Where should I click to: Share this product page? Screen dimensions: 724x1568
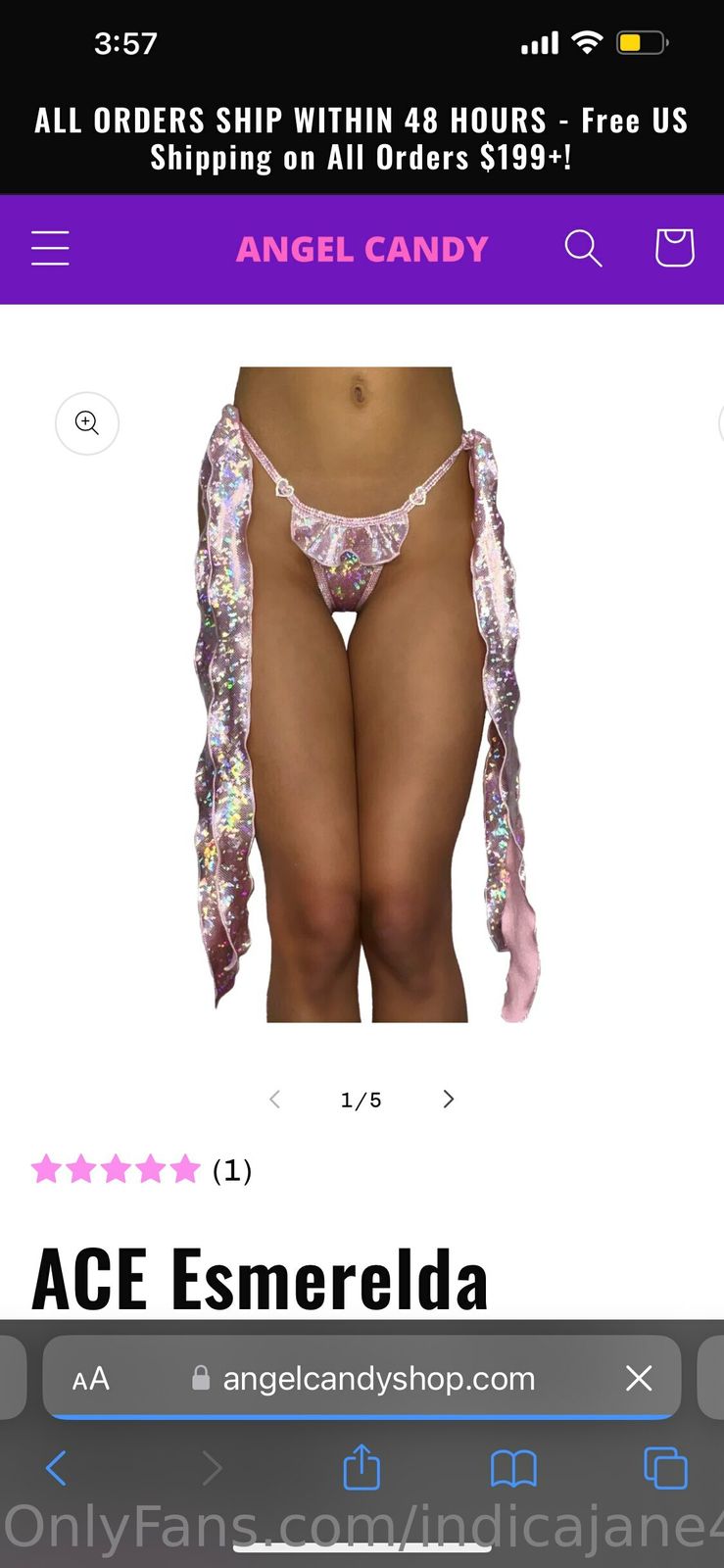[x=362, y=1468]
